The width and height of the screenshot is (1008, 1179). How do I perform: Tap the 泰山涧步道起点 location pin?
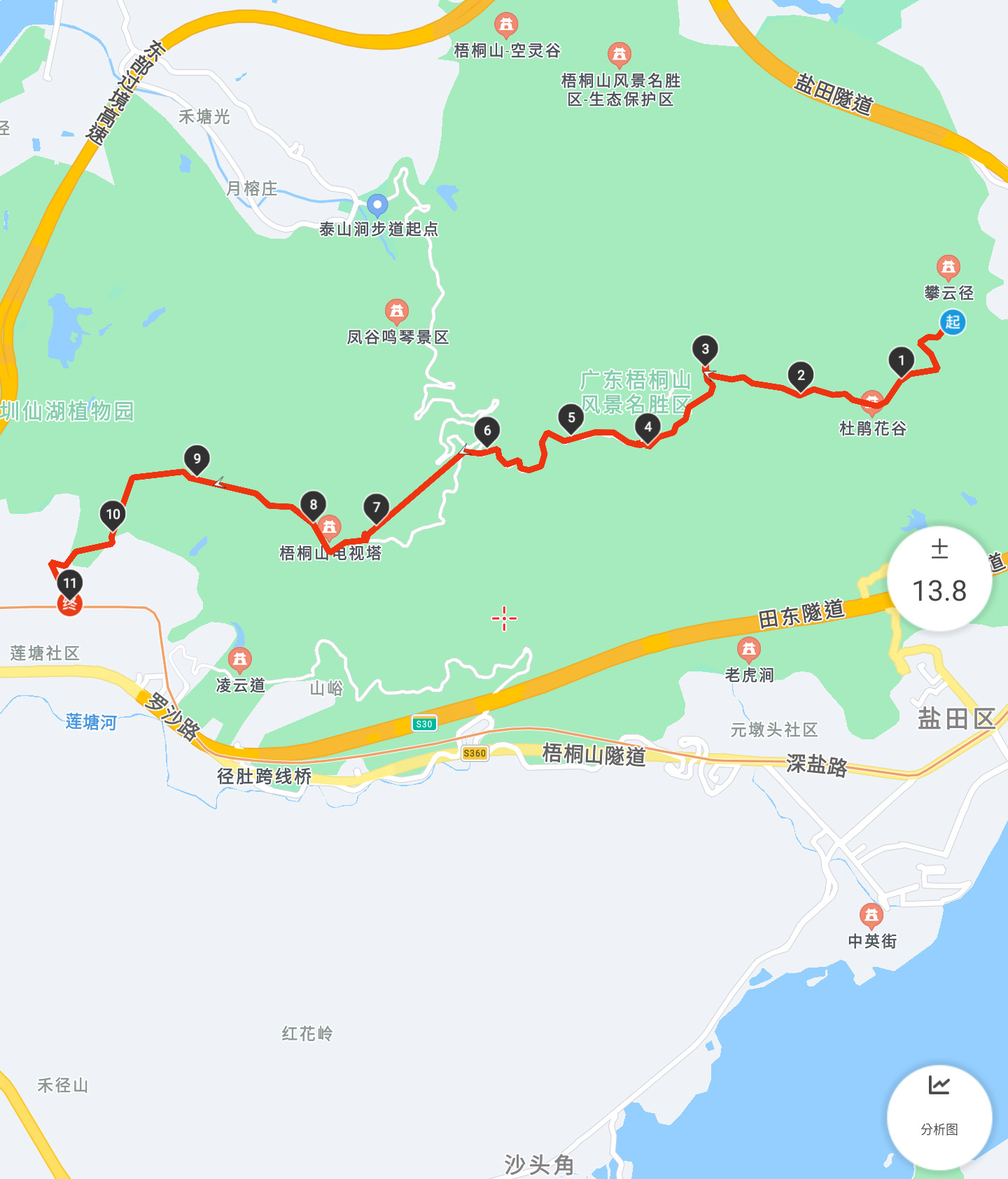(377, 206)
